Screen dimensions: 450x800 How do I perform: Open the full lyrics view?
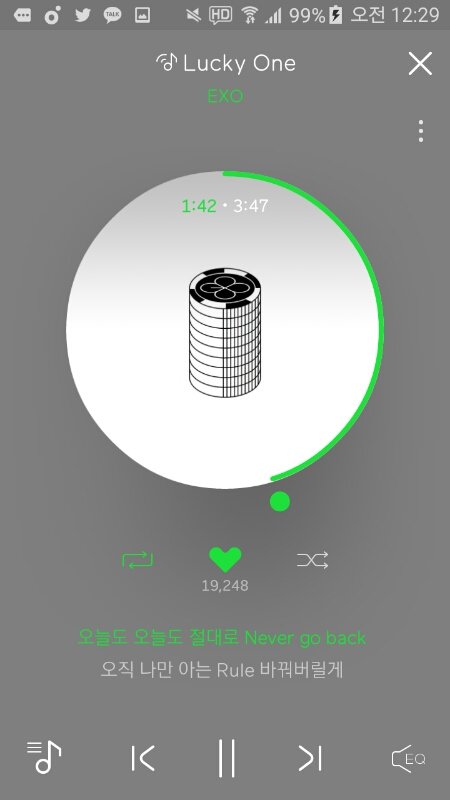point(222,654)
